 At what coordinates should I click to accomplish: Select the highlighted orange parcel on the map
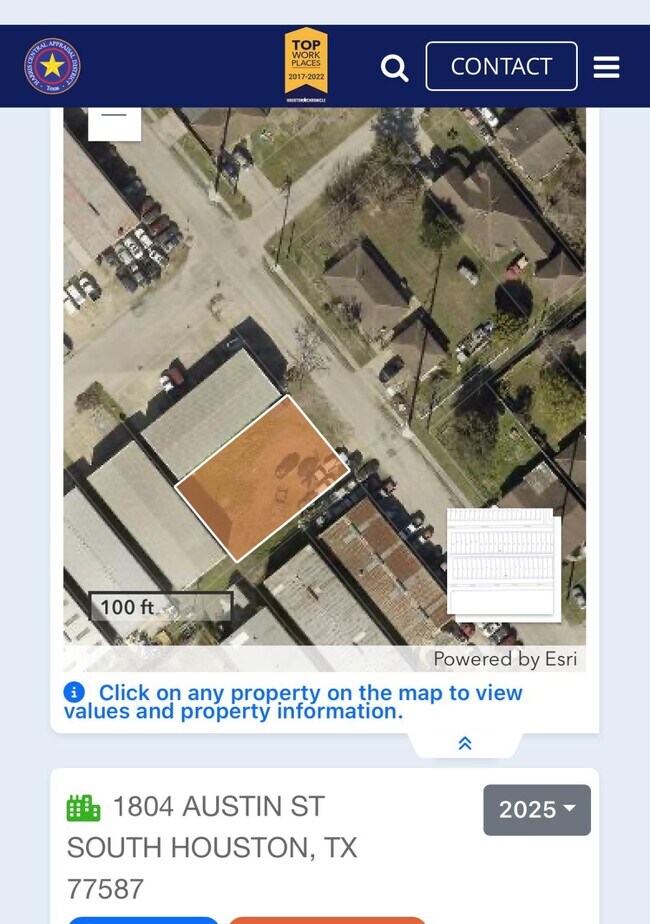pyautogui.click(x=262, y=478)
